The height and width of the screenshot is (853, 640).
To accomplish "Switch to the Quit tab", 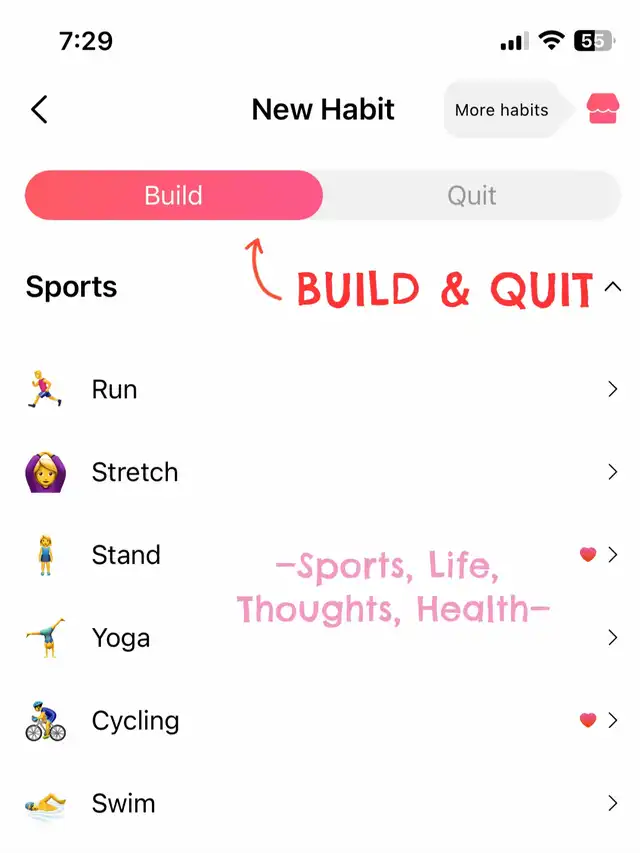I will (x=471, y=195).
